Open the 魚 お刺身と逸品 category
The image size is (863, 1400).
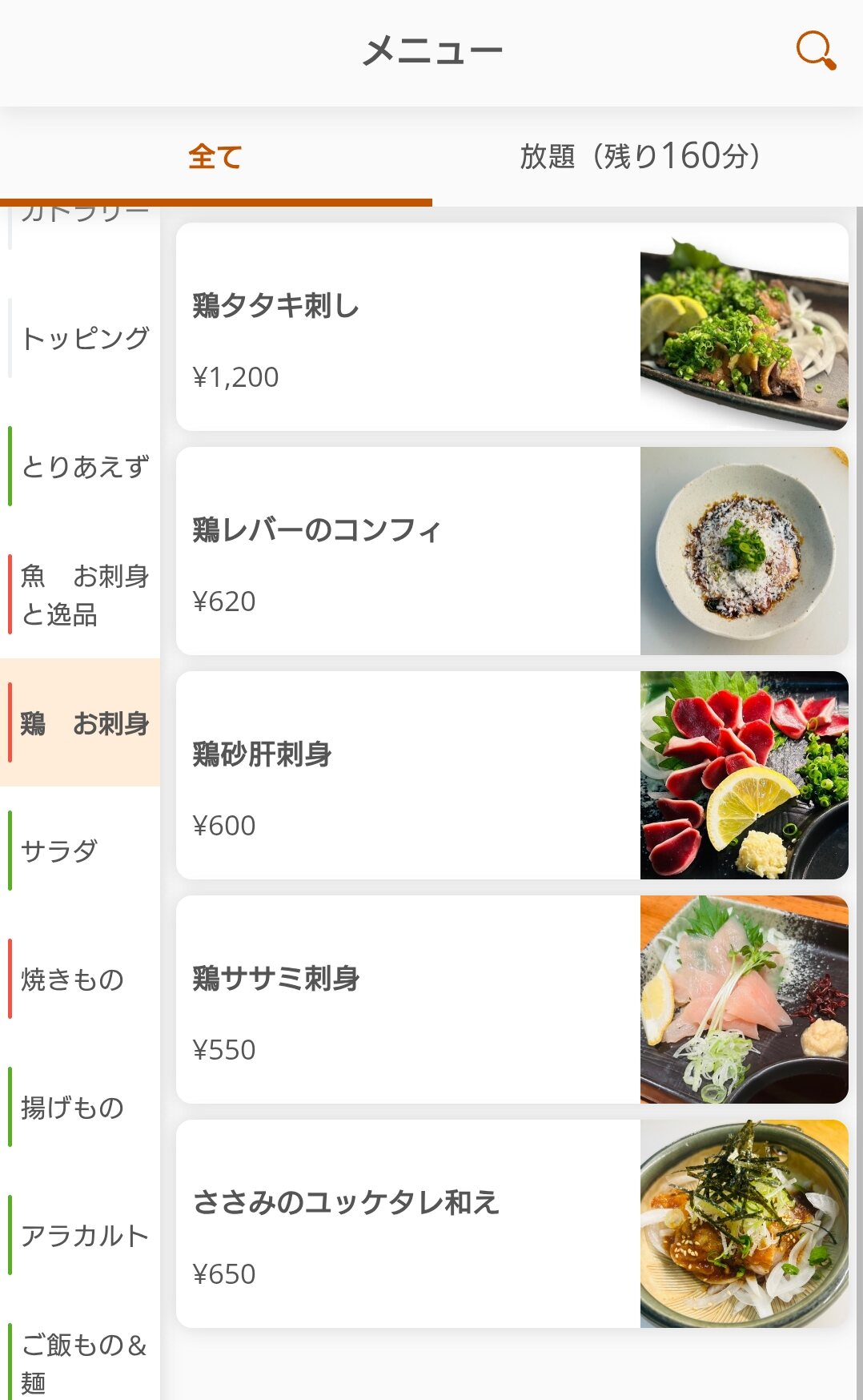coord(84,594)
